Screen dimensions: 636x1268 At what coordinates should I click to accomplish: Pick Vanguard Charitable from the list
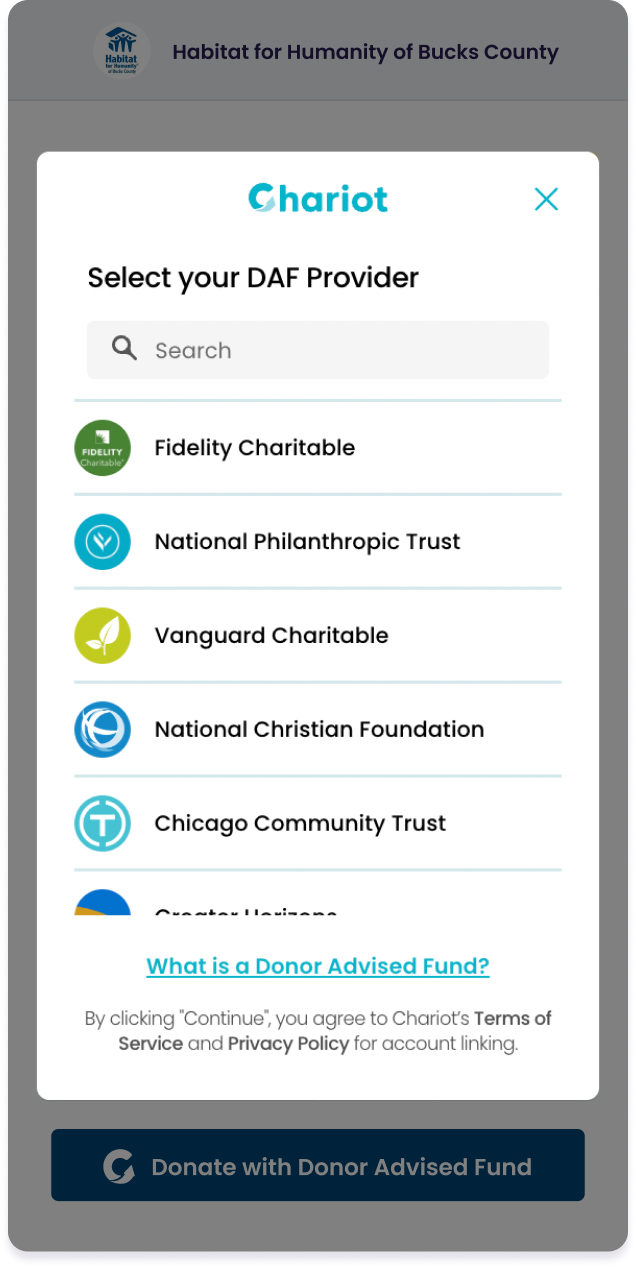[271, 636]
